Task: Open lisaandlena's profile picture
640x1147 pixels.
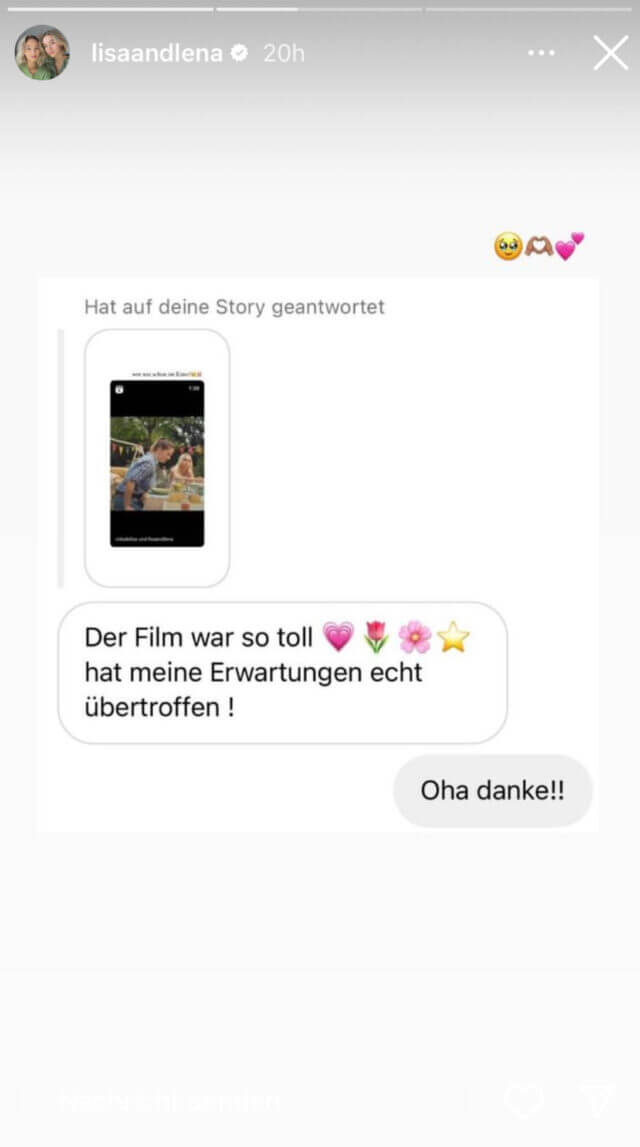Action: [42, 53]
